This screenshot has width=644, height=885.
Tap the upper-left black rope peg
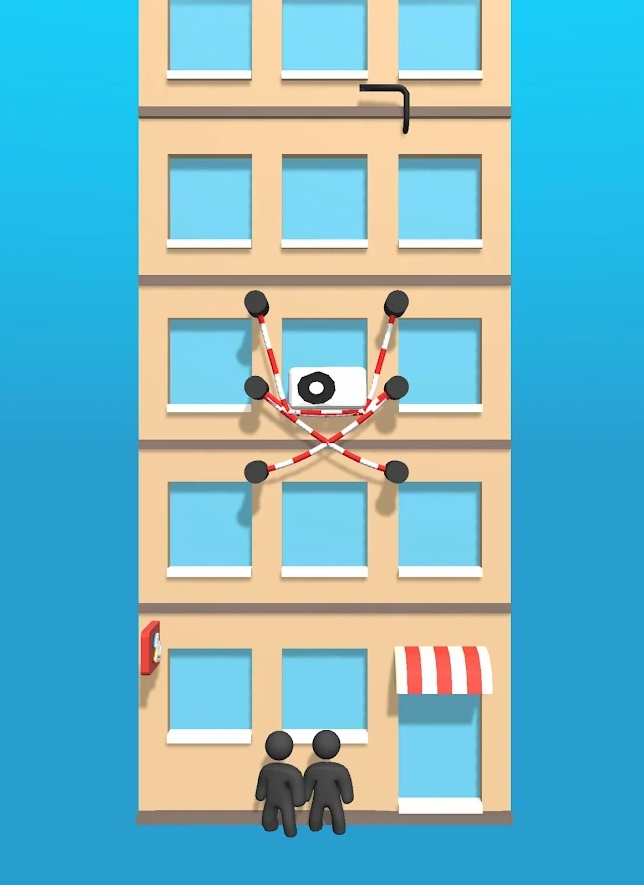(256, 301)
